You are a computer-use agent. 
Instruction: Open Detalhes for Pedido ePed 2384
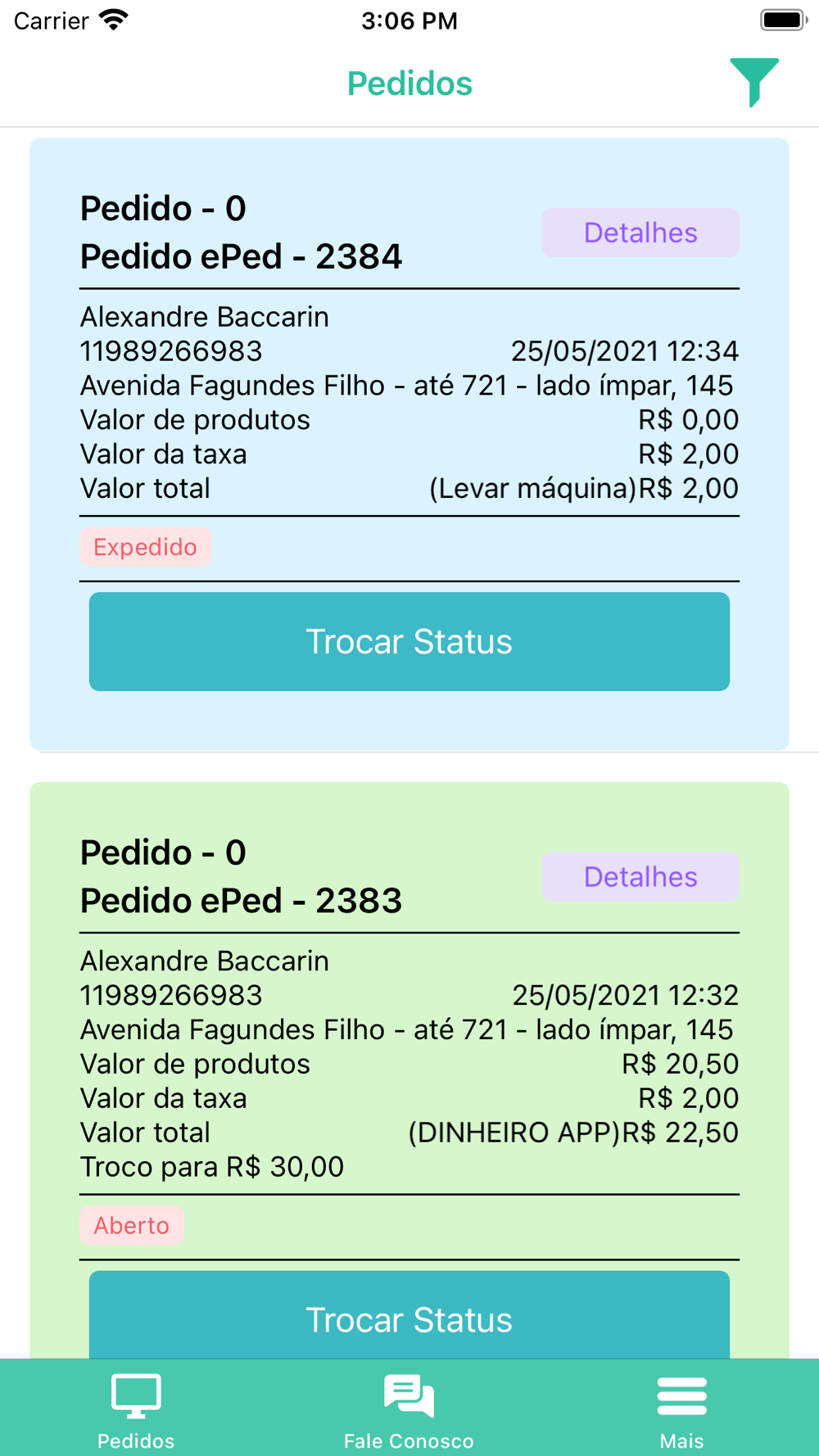[x=640, y=233]
